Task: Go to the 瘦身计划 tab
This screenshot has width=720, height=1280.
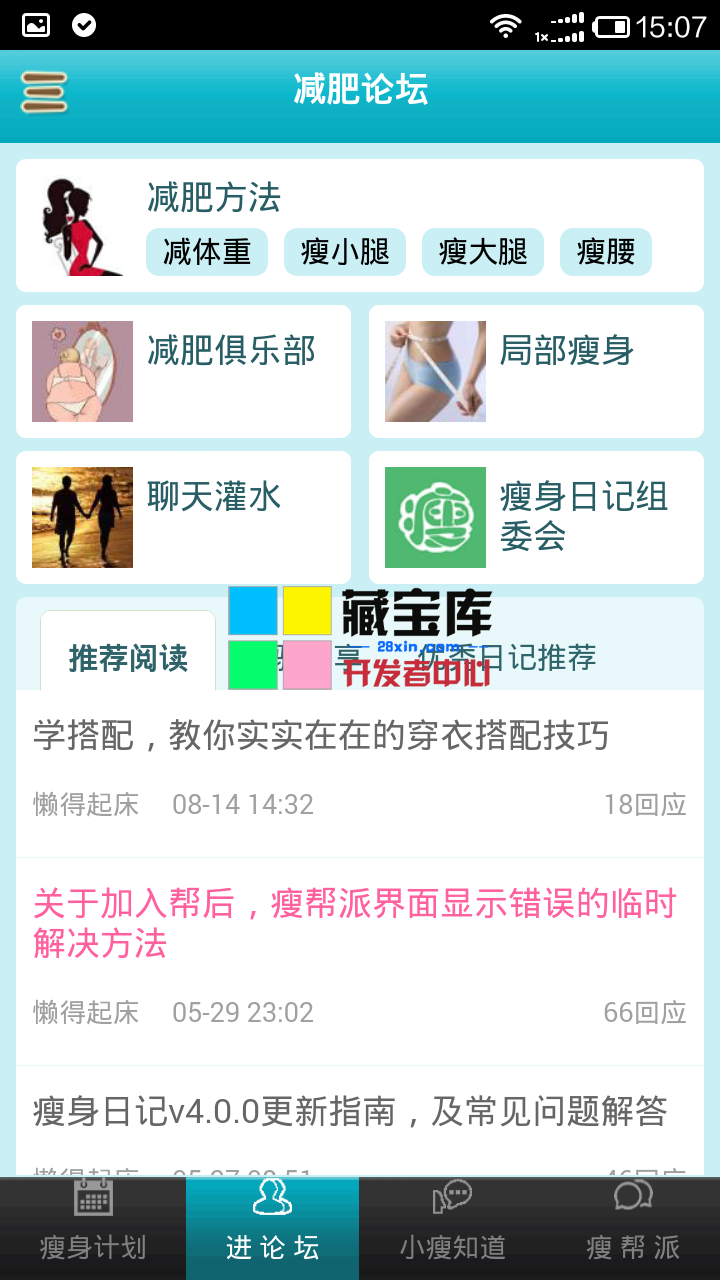Action: click(x=93, y=1228)
